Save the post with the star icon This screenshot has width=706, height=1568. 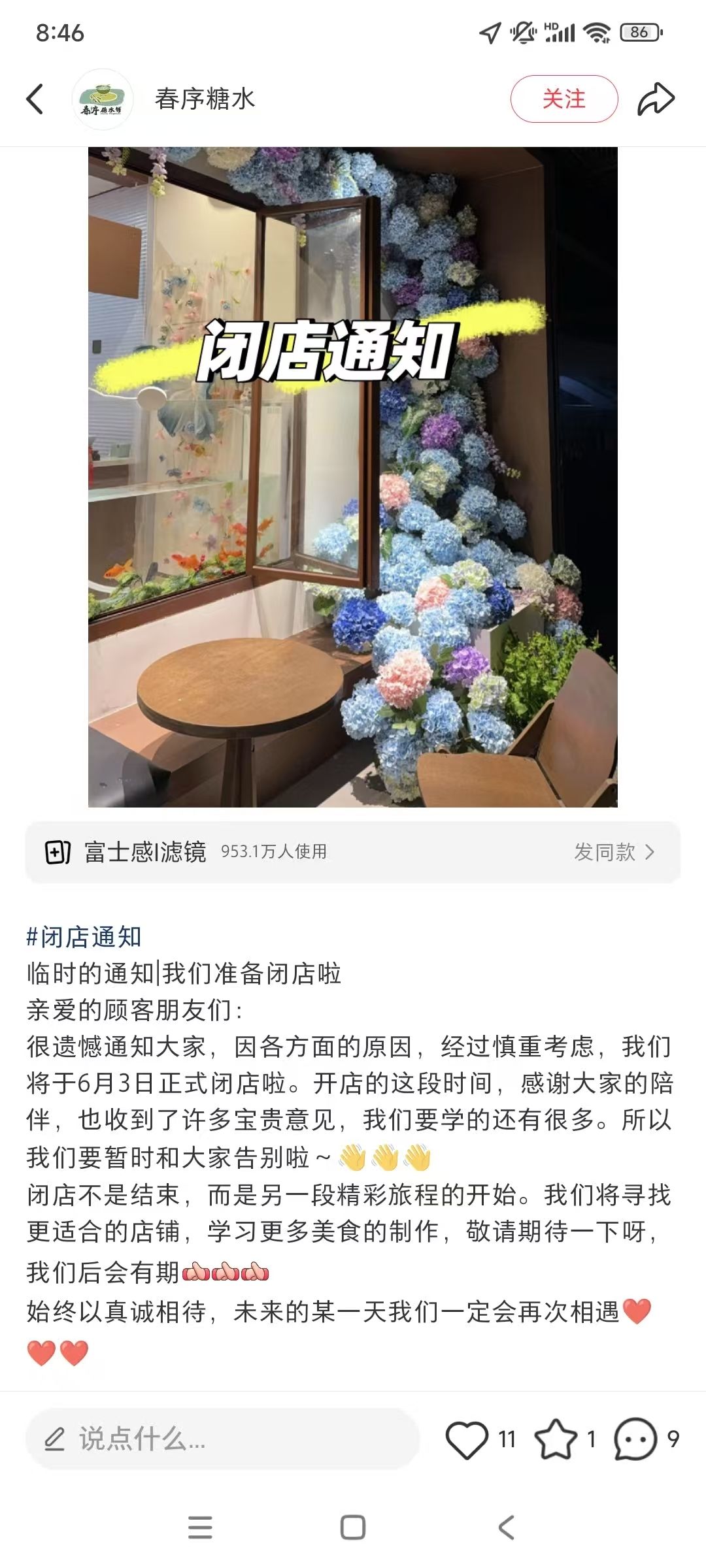coord(556,1439)
